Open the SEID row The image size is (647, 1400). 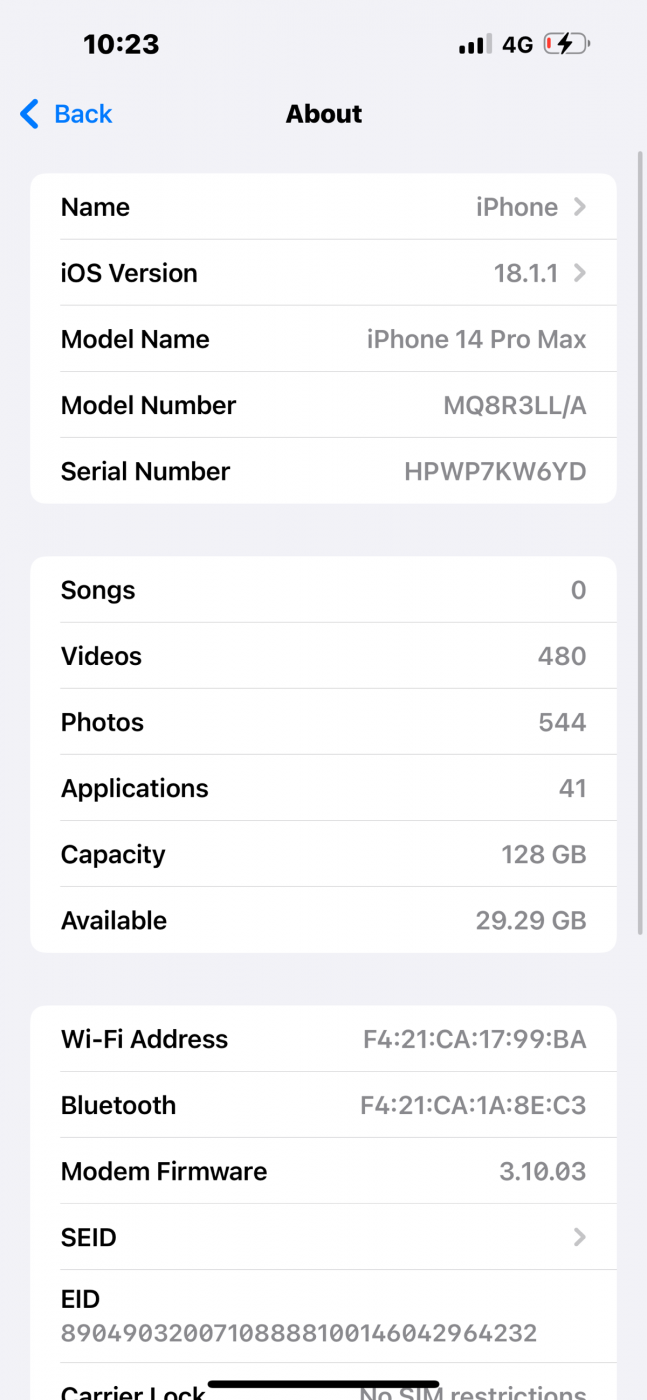323,1237
